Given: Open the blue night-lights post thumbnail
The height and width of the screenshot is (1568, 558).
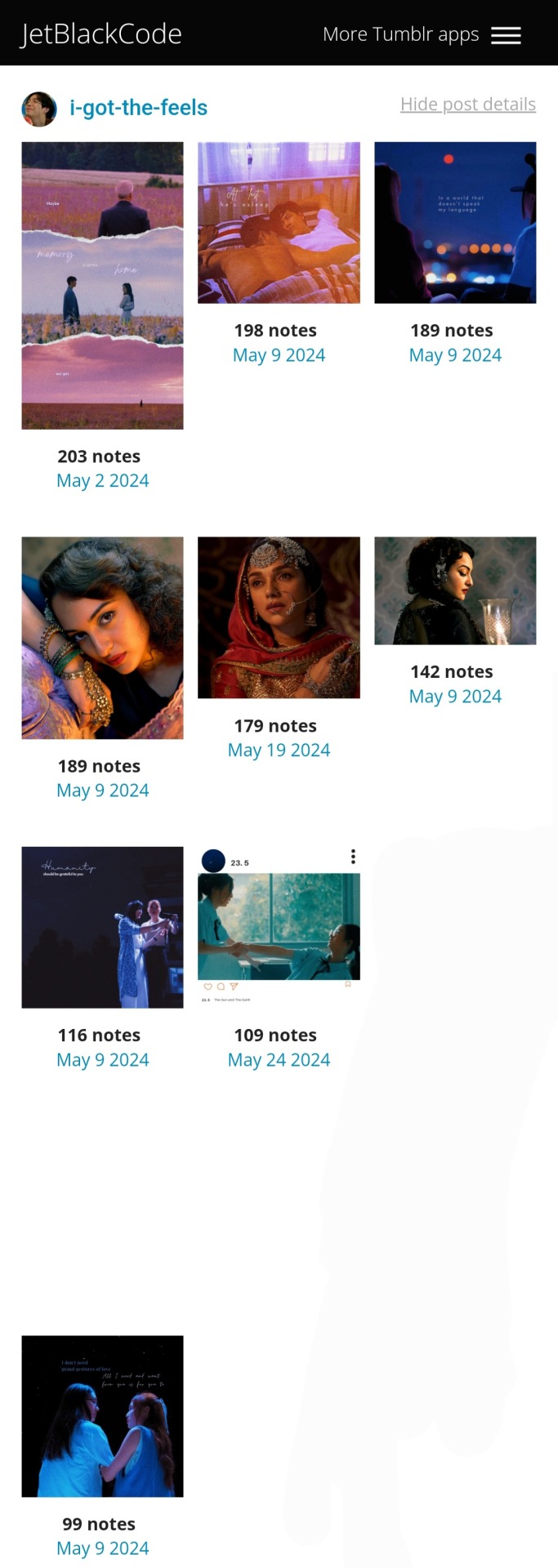Looking at the screenshot, I should (x=455, y=223).
